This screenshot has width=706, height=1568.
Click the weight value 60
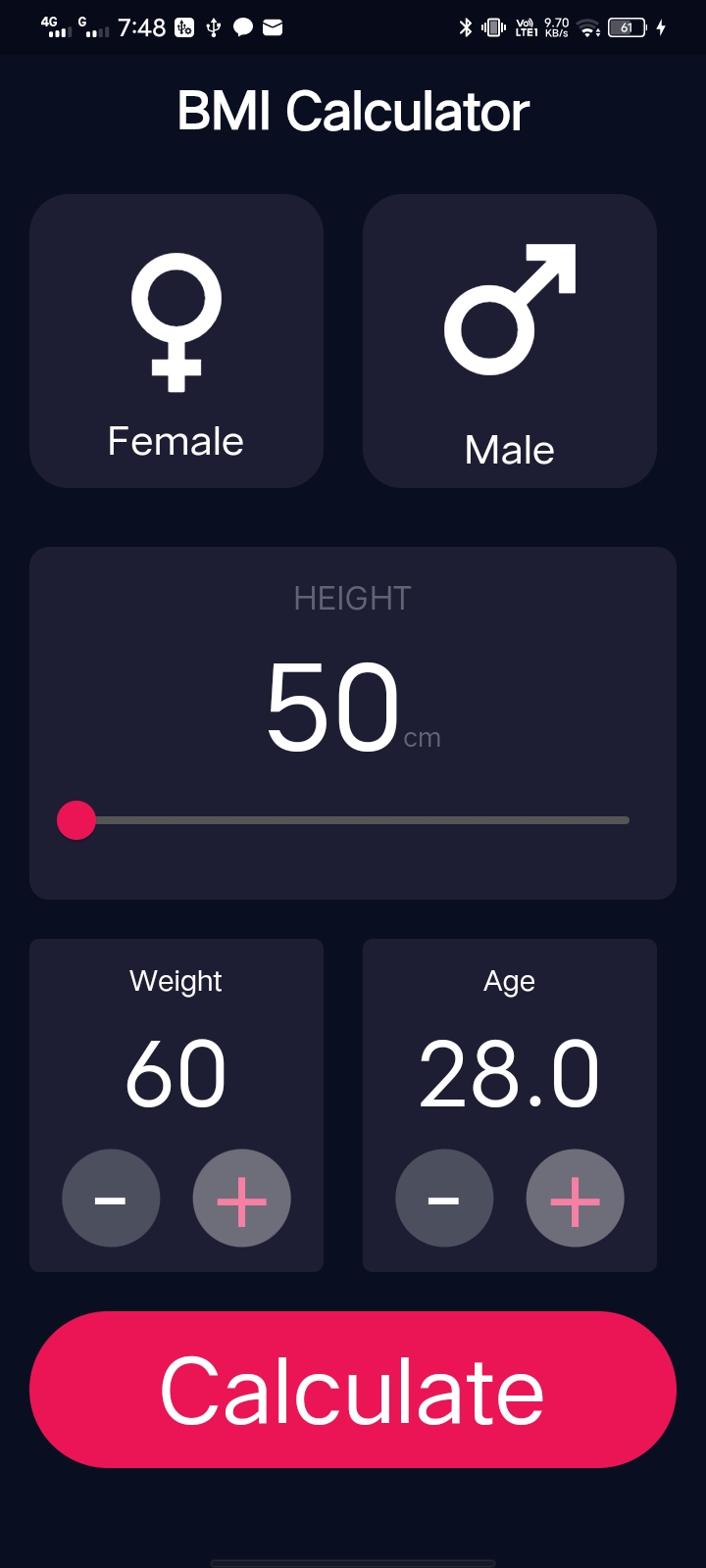pos(176,1071)
